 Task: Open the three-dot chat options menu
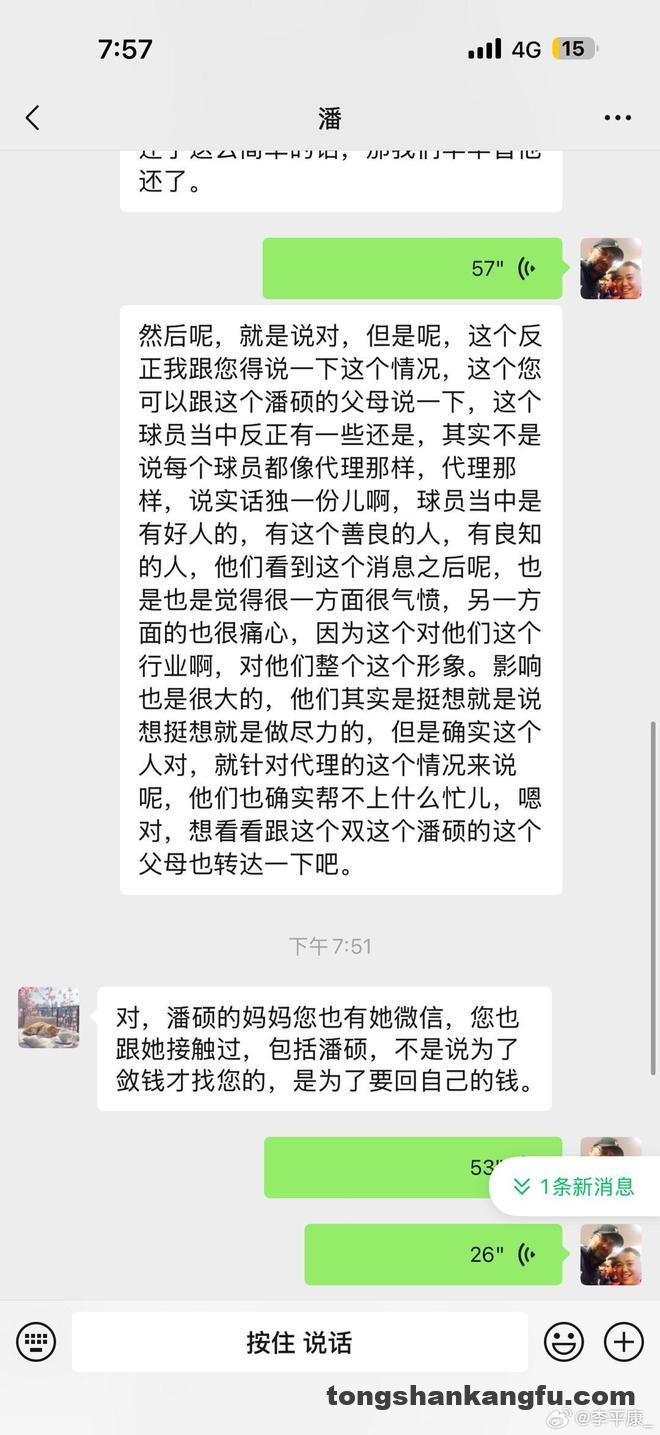[x=617, y=118]
